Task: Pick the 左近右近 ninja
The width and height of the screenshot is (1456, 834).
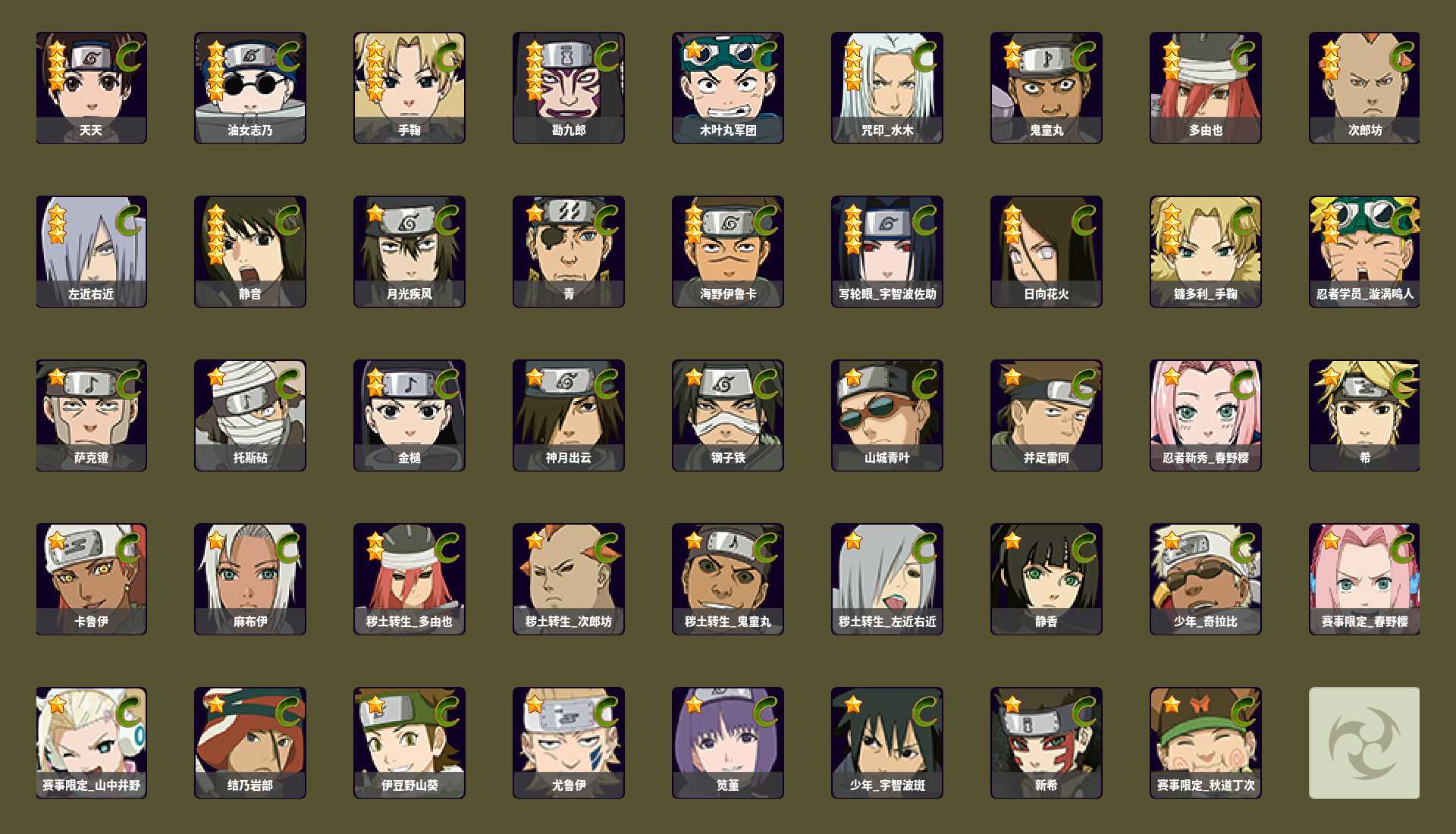Action: (91, 251)
